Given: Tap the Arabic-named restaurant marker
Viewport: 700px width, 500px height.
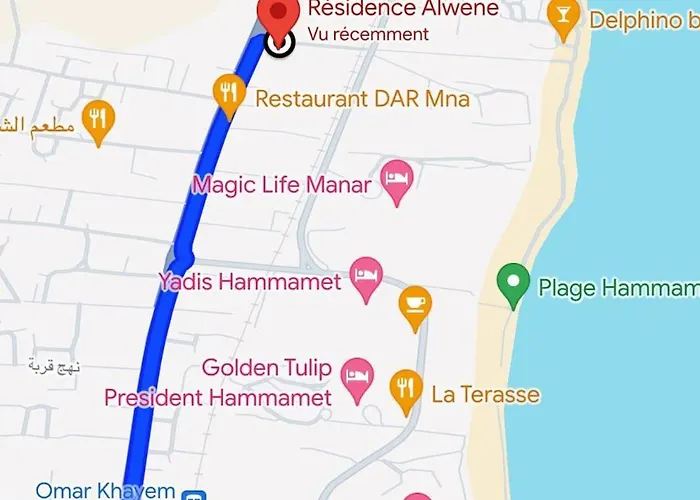Looking at the screenshot, I should [98, 119].
